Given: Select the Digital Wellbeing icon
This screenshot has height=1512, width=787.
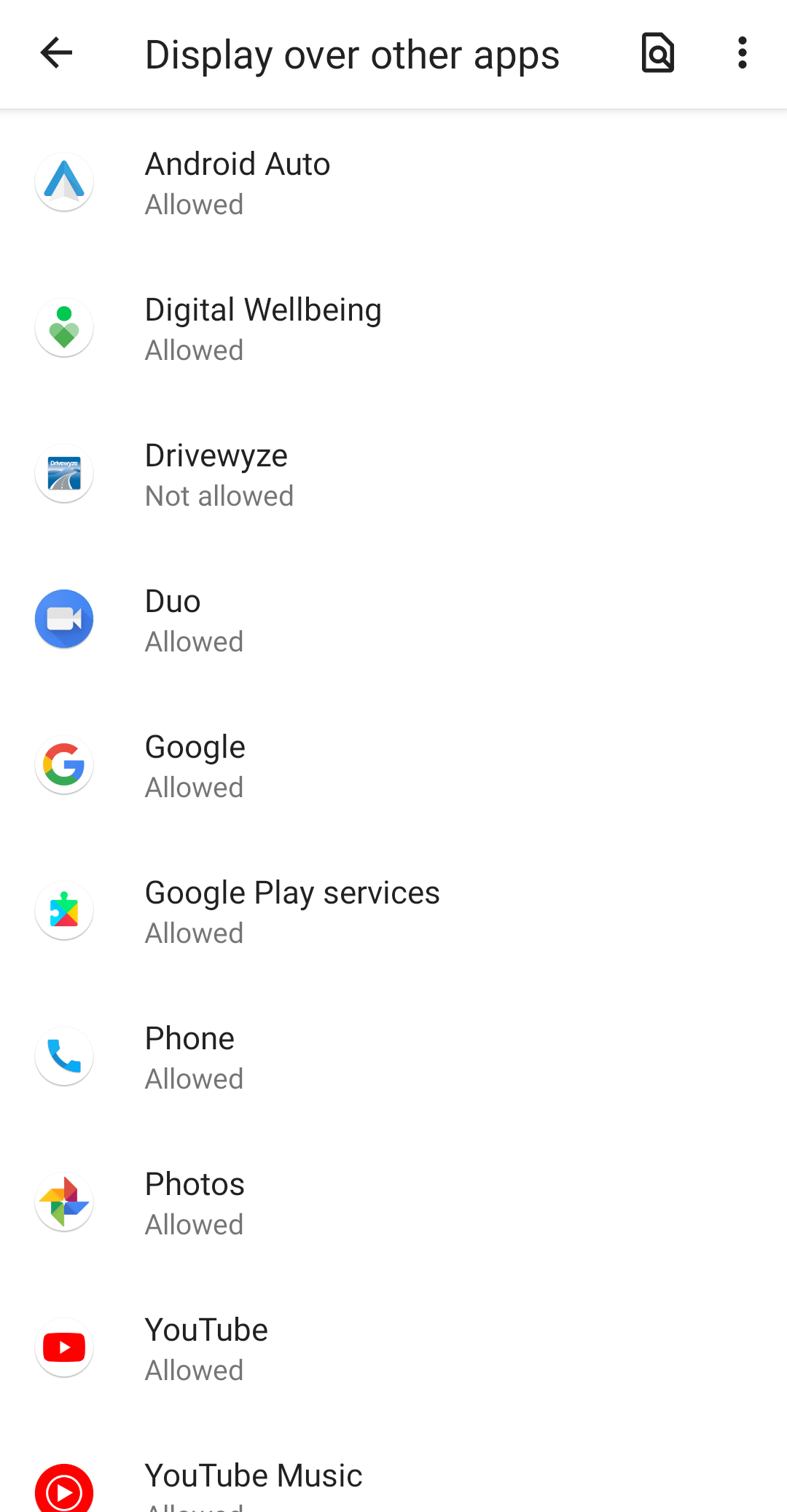Looking at the screenshot, I should coord(64,327).
